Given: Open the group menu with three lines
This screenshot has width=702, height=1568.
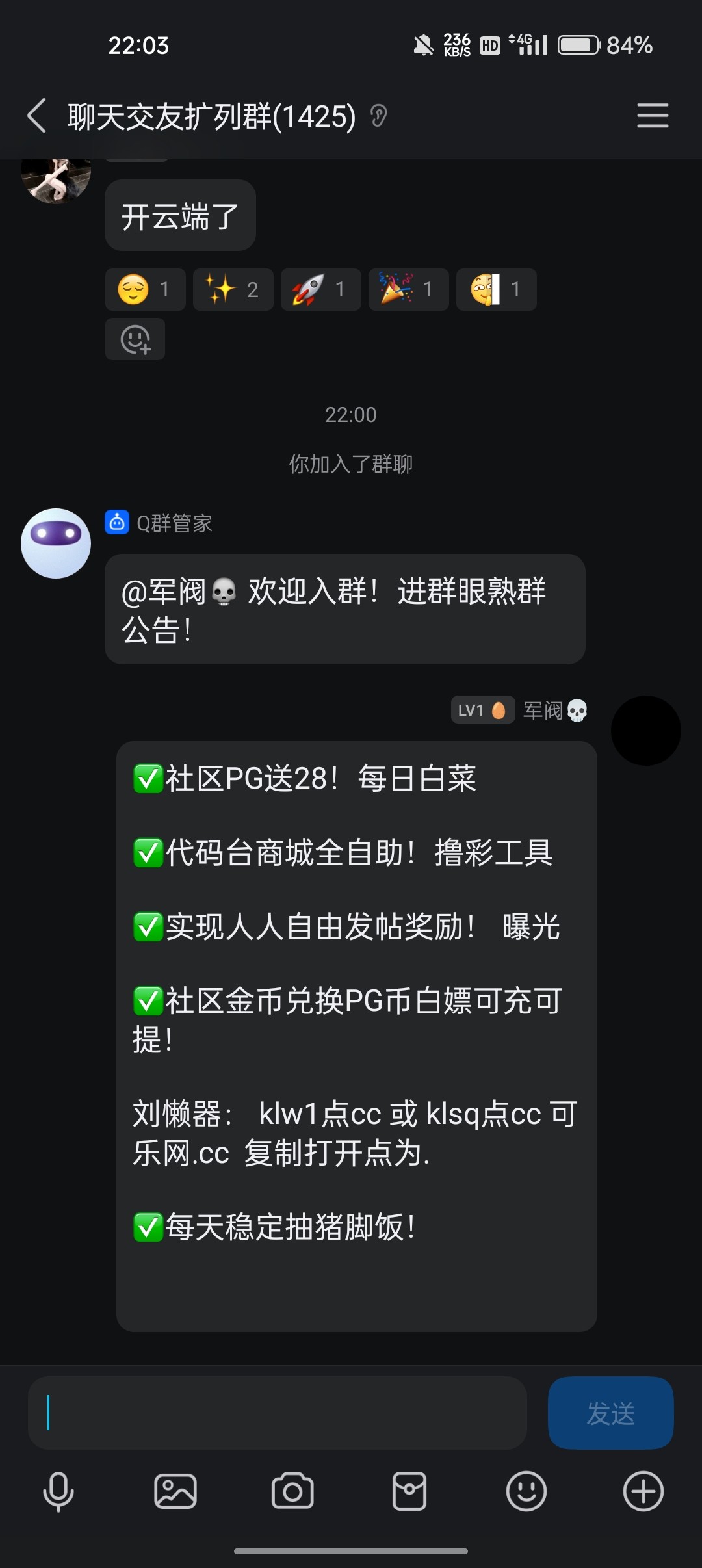Looking at the screenshot, I should tap(653, 116).
